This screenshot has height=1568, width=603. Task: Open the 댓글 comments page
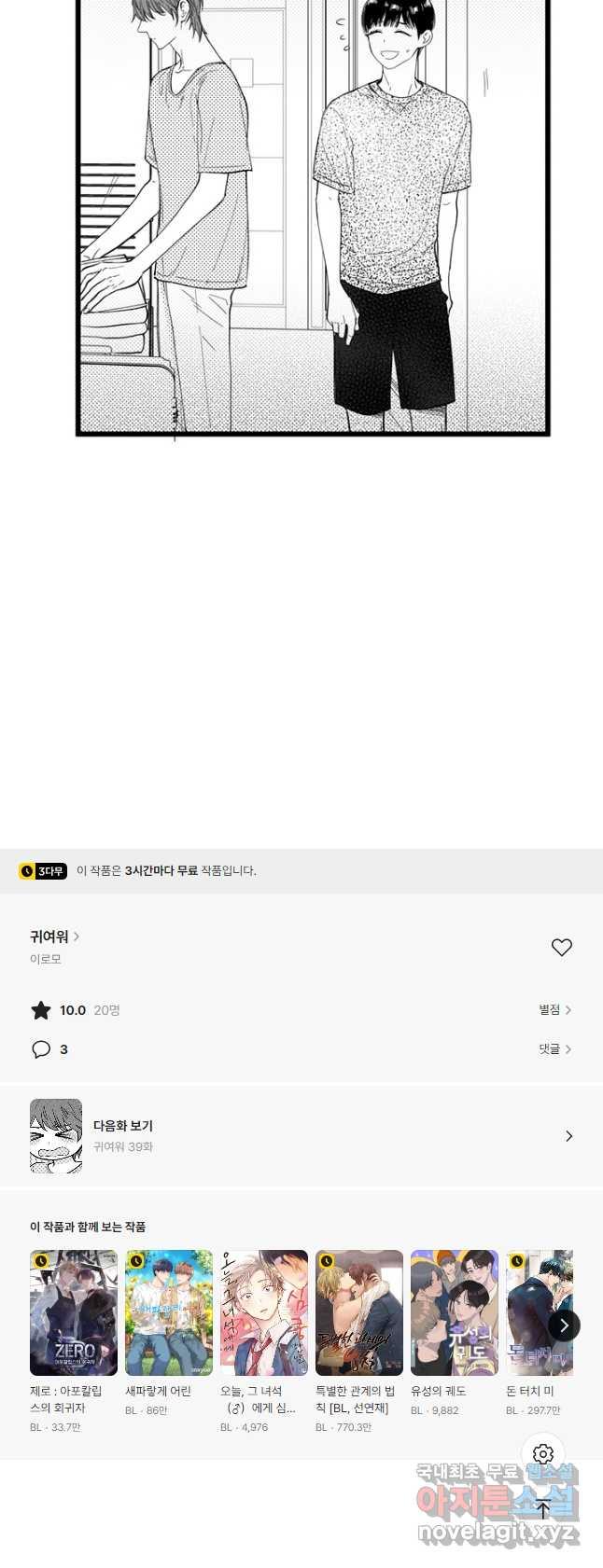(x=554, y=1049)
